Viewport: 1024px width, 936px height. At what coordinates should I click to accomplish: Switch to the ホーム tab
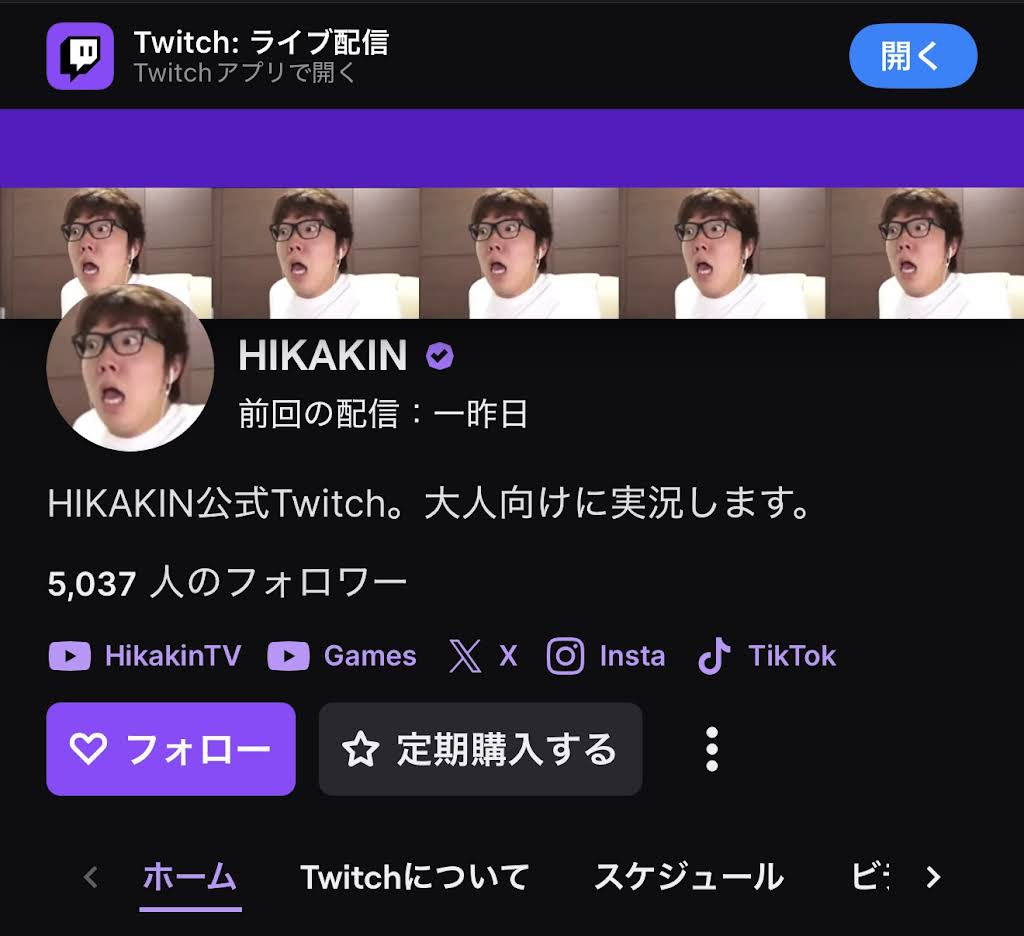[x=190, y=877]
